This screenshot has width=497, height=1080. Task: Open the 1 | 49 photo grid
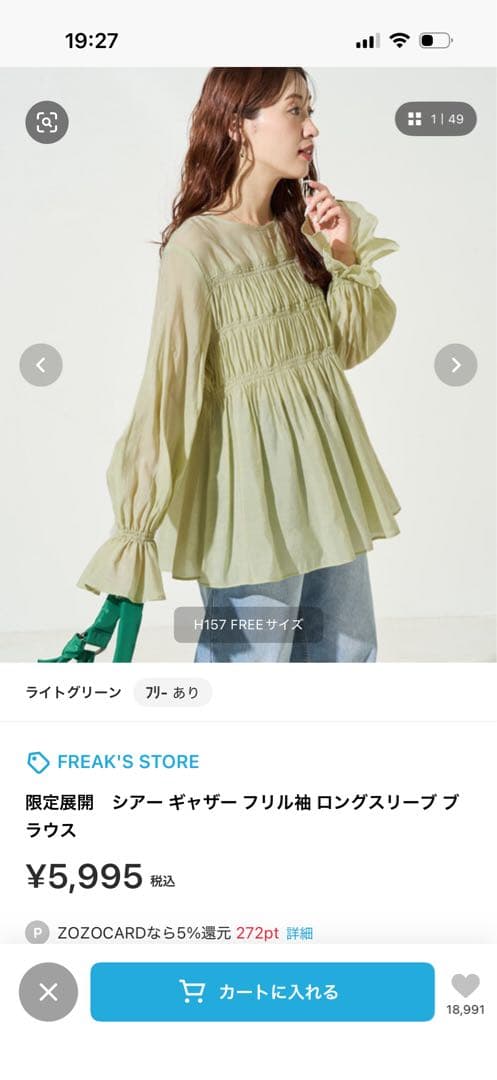pyautogui.click(x=436, y=119)
